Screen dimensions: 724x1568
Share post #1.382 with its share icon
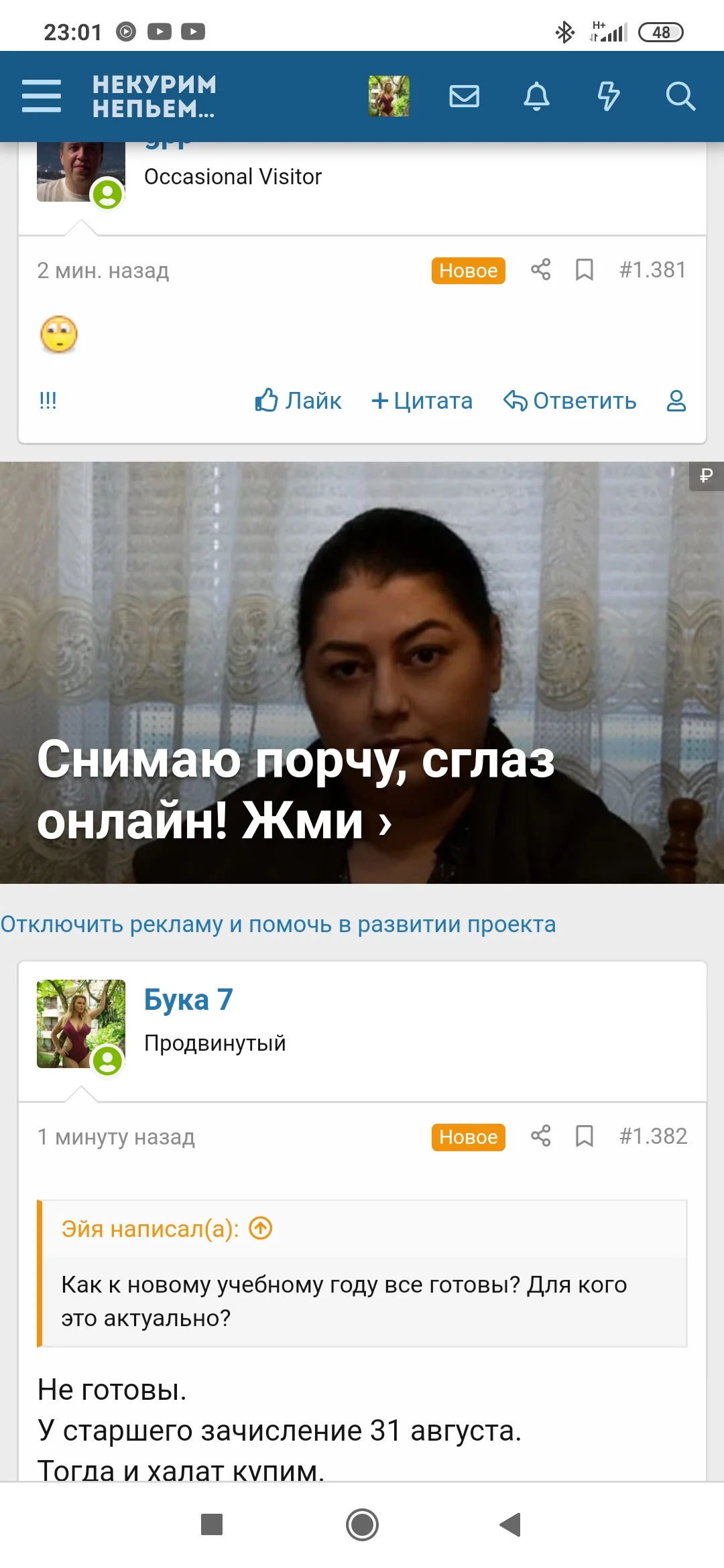point(540,1136)
